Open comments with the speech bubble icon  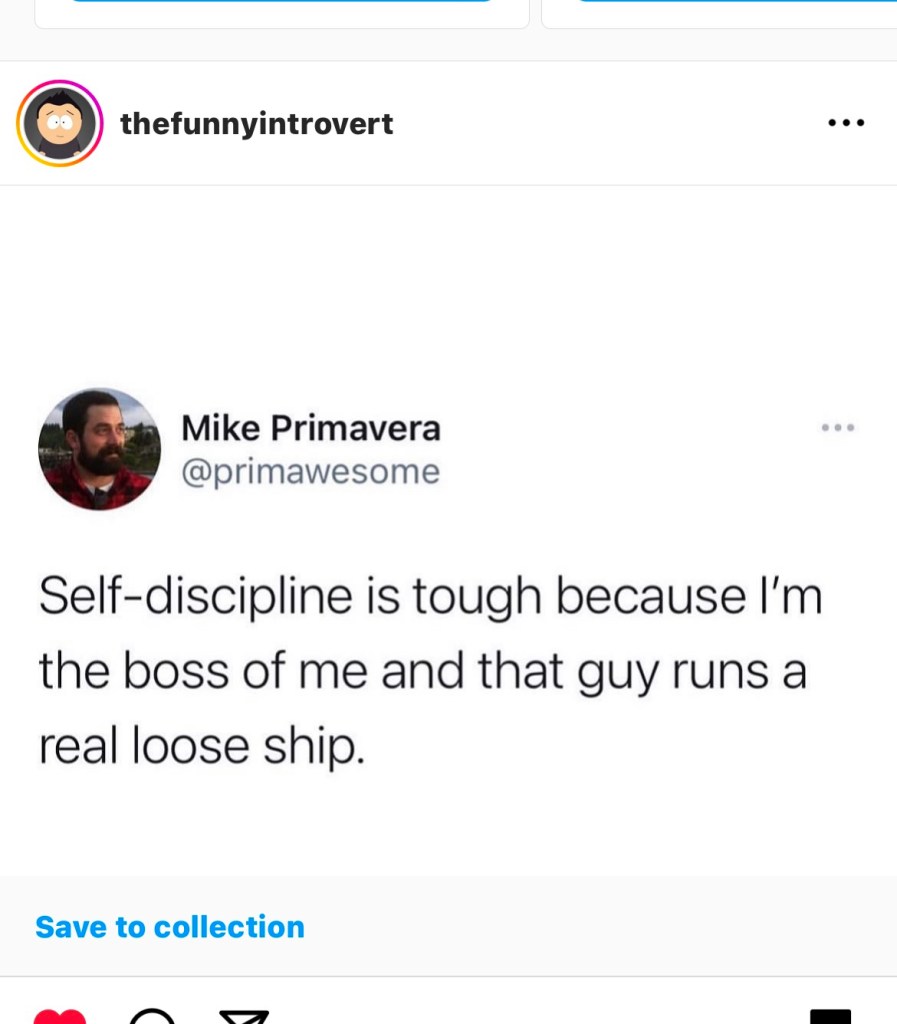tap(152, 1017)
